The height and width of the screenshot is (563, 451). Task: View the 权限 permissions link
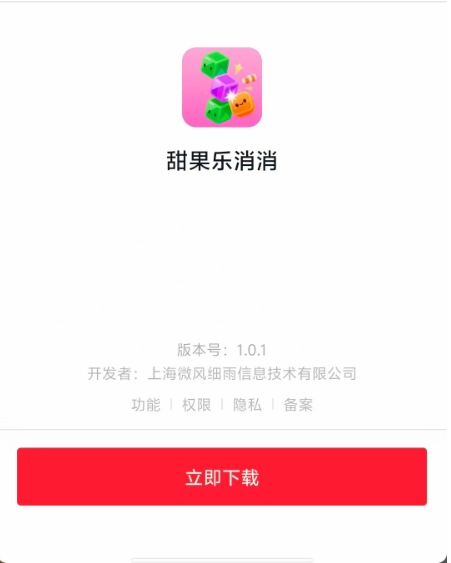coord(196,405)
